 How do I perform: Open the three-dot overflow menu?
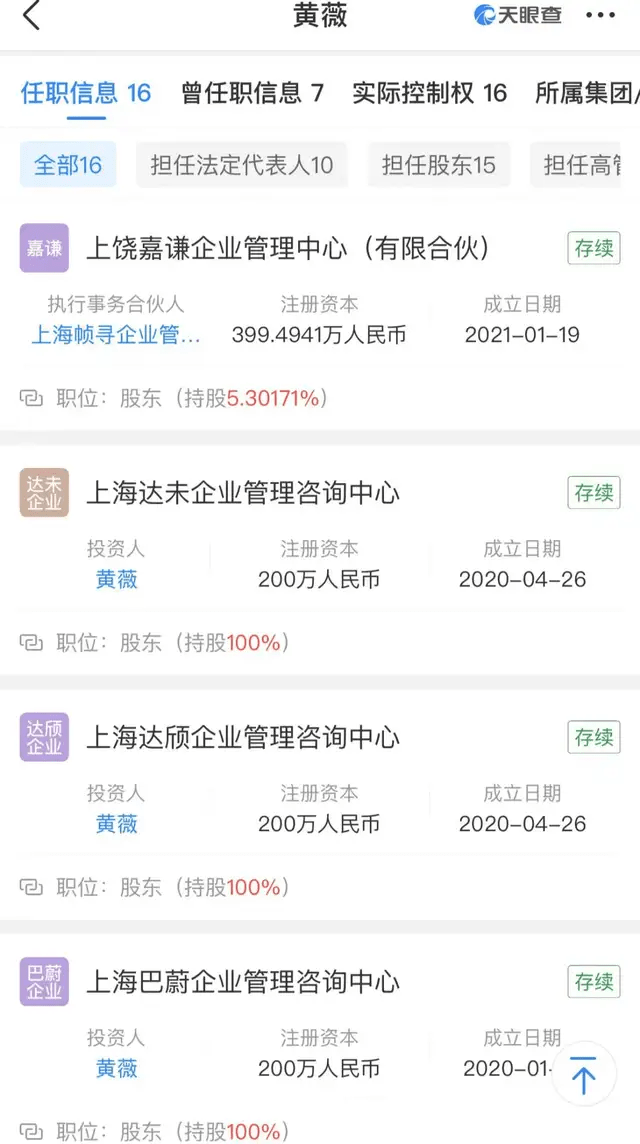coord(601,15)
